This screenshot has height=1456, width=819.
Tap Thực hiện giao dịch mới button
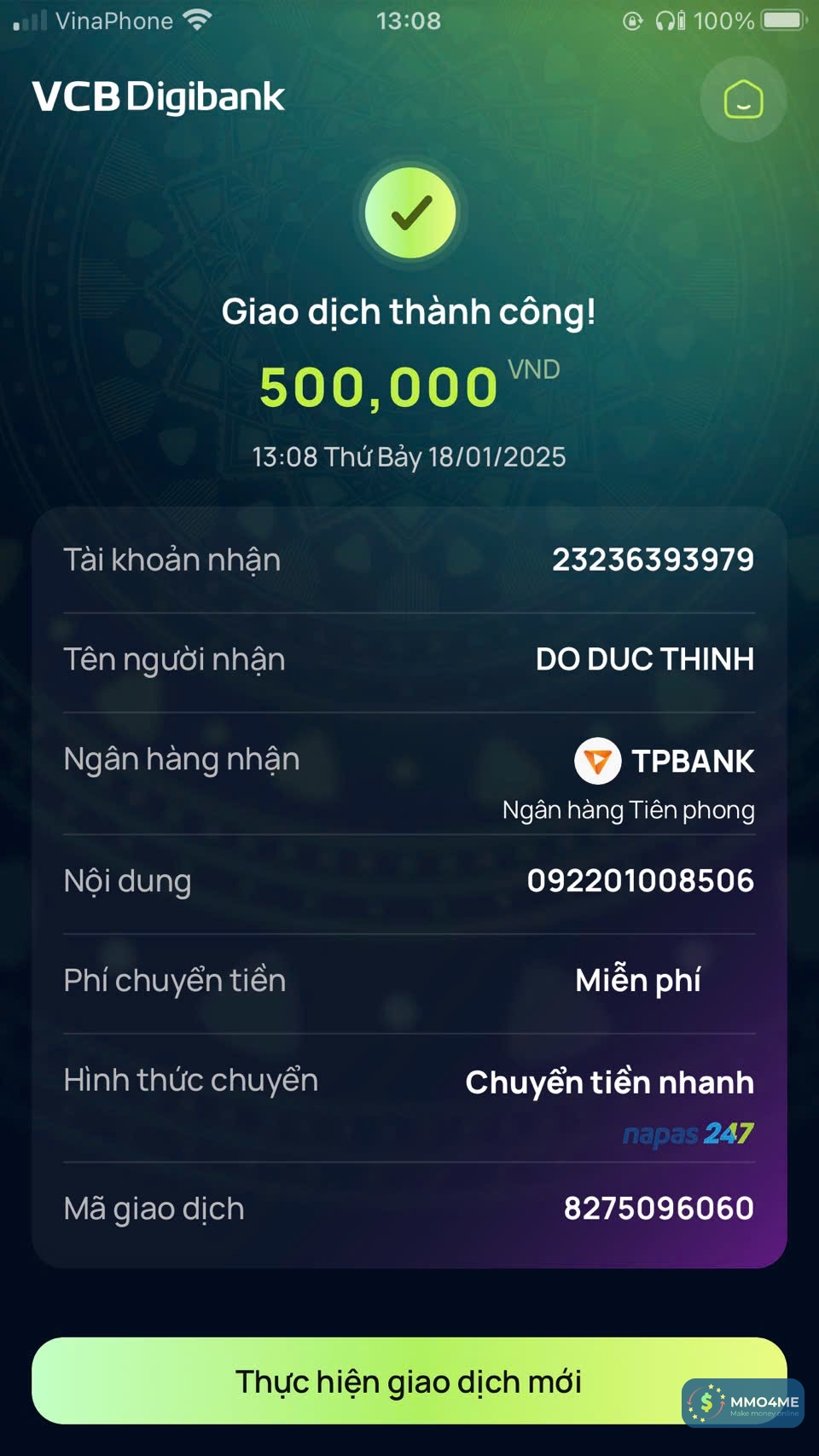409,1381
